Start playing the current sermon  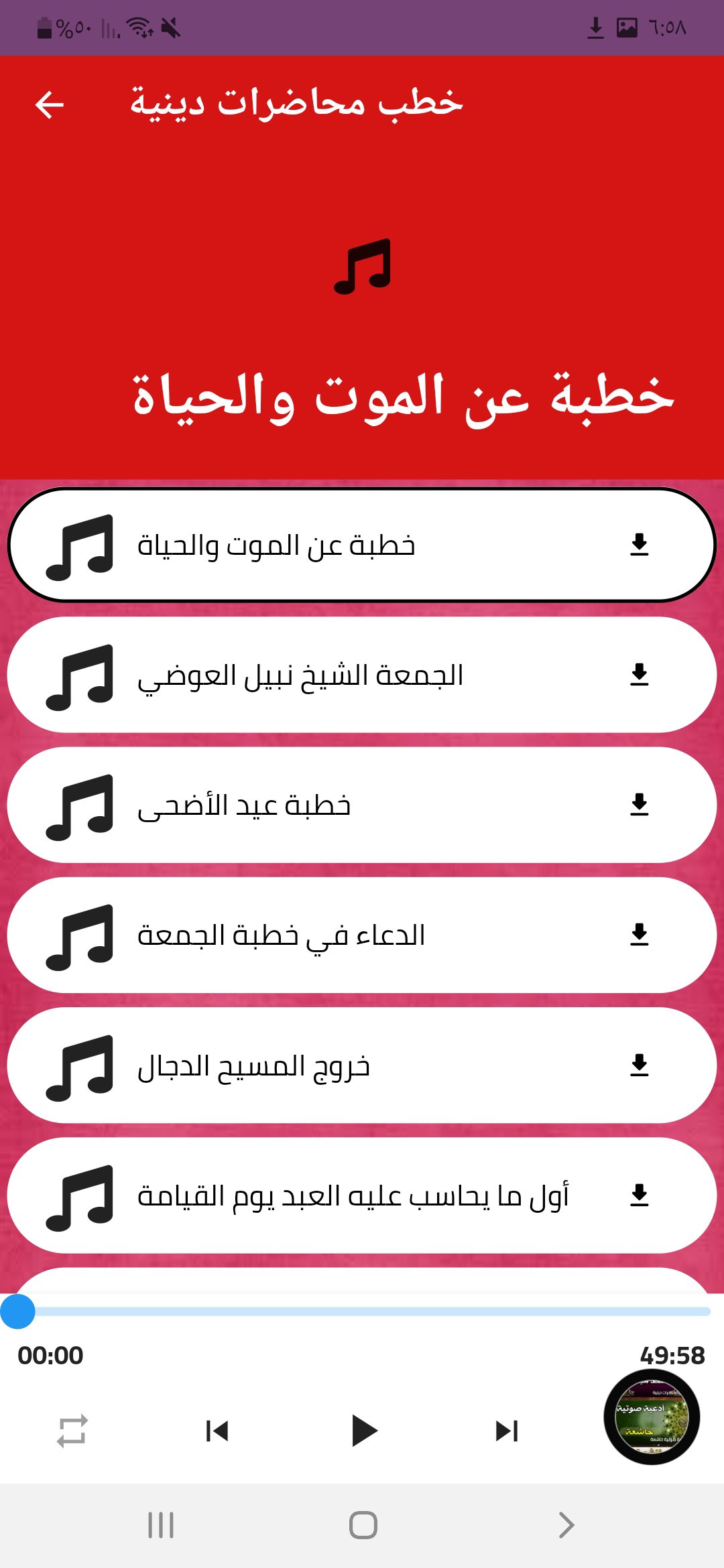pos(363,1431)
